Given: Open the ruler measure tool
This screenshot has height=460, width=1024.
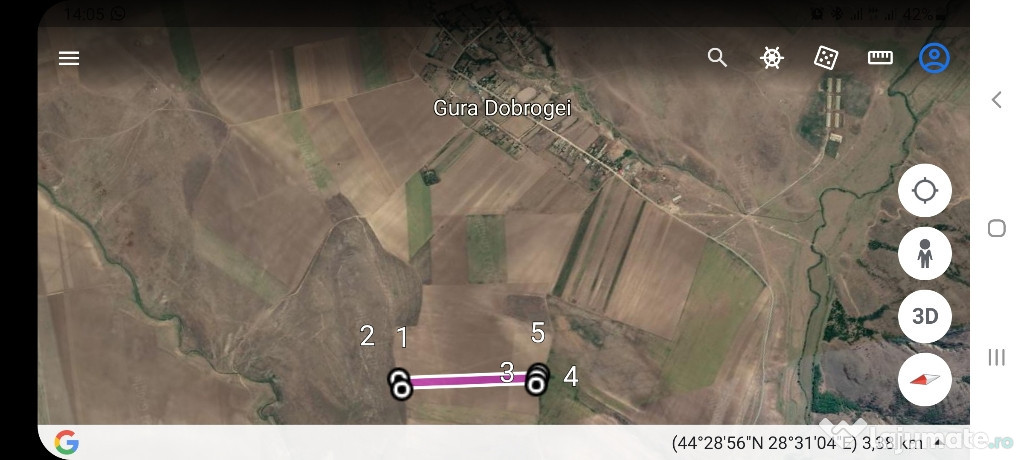Looking at the screenshot, I should coord(880,58).
